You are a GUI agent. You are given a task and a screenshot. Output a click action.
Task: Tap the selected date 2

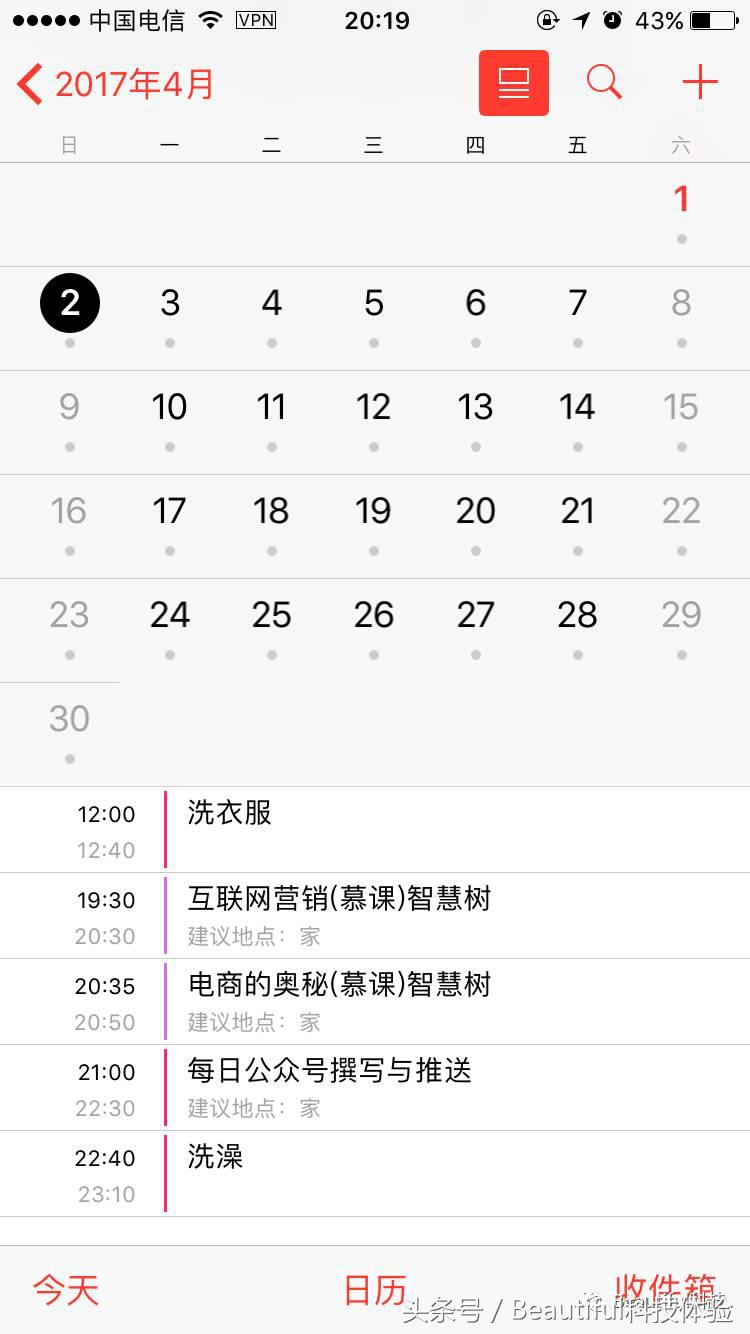tap(69, 303)
